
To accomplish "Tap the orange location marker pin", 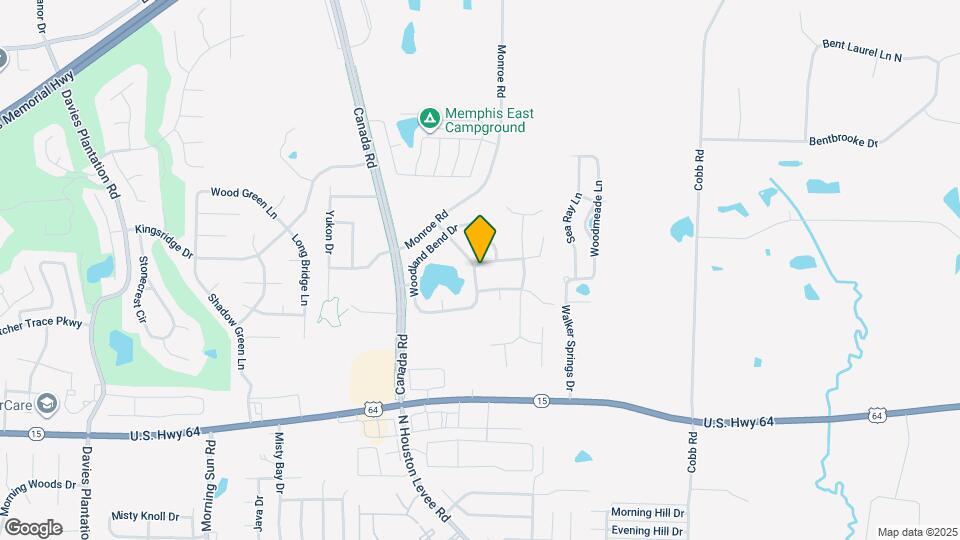I will point(481,238).
